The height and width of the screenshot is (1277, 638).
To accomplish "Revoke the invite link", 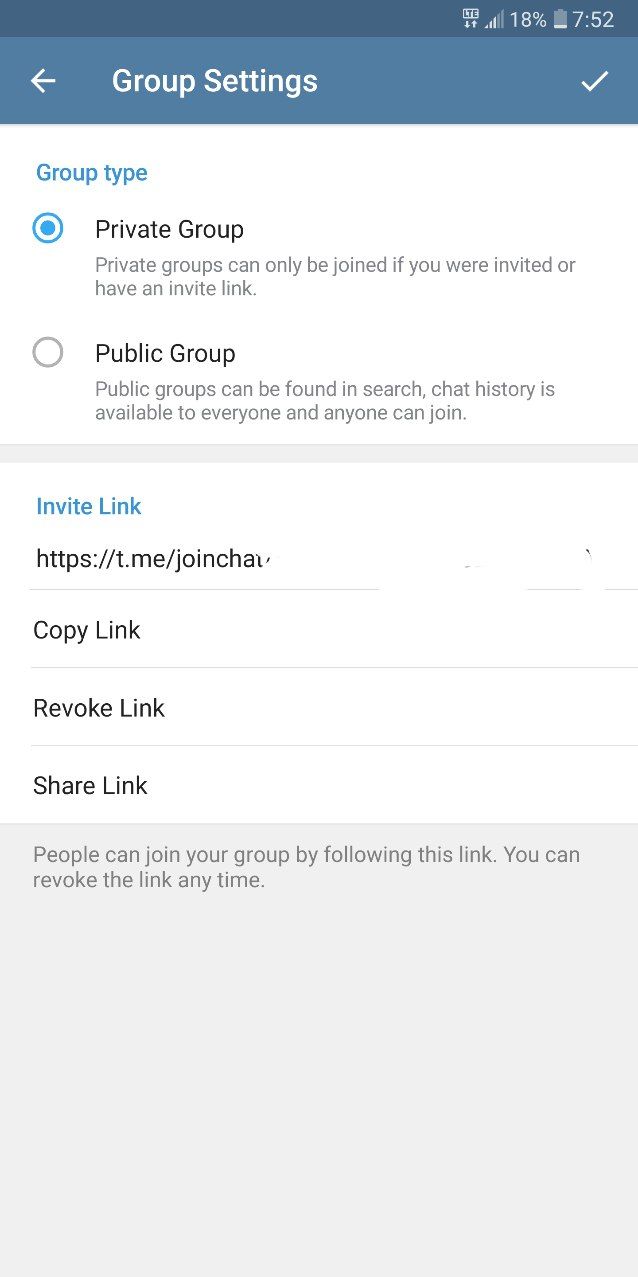I will tap(99, 708).
